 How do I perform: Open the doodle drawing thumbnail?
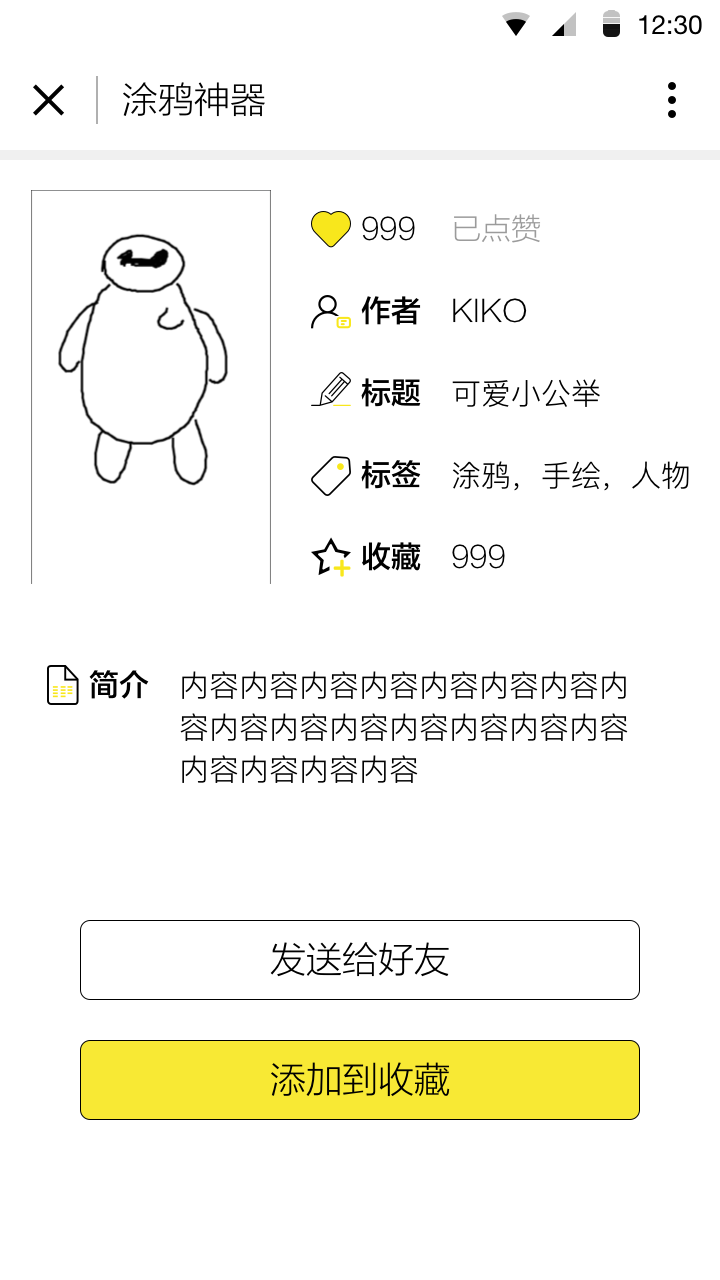[x=151, y=386]
